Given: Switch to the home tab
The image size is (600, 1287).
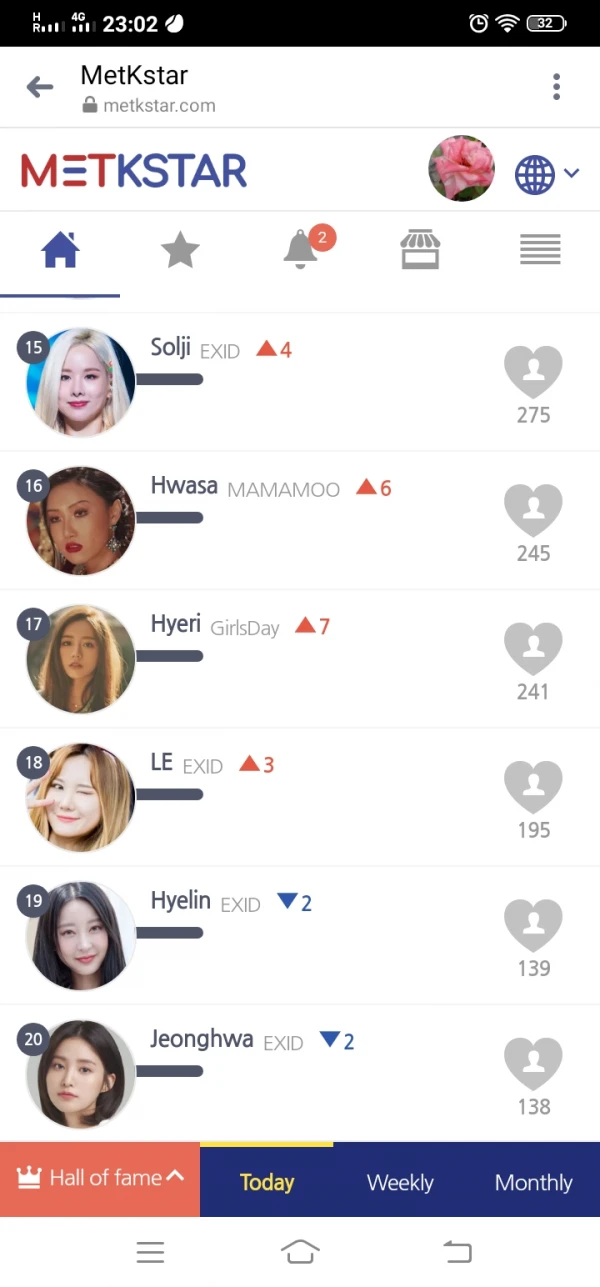Looking at the screenshot, I should click(x=60, y=250).
